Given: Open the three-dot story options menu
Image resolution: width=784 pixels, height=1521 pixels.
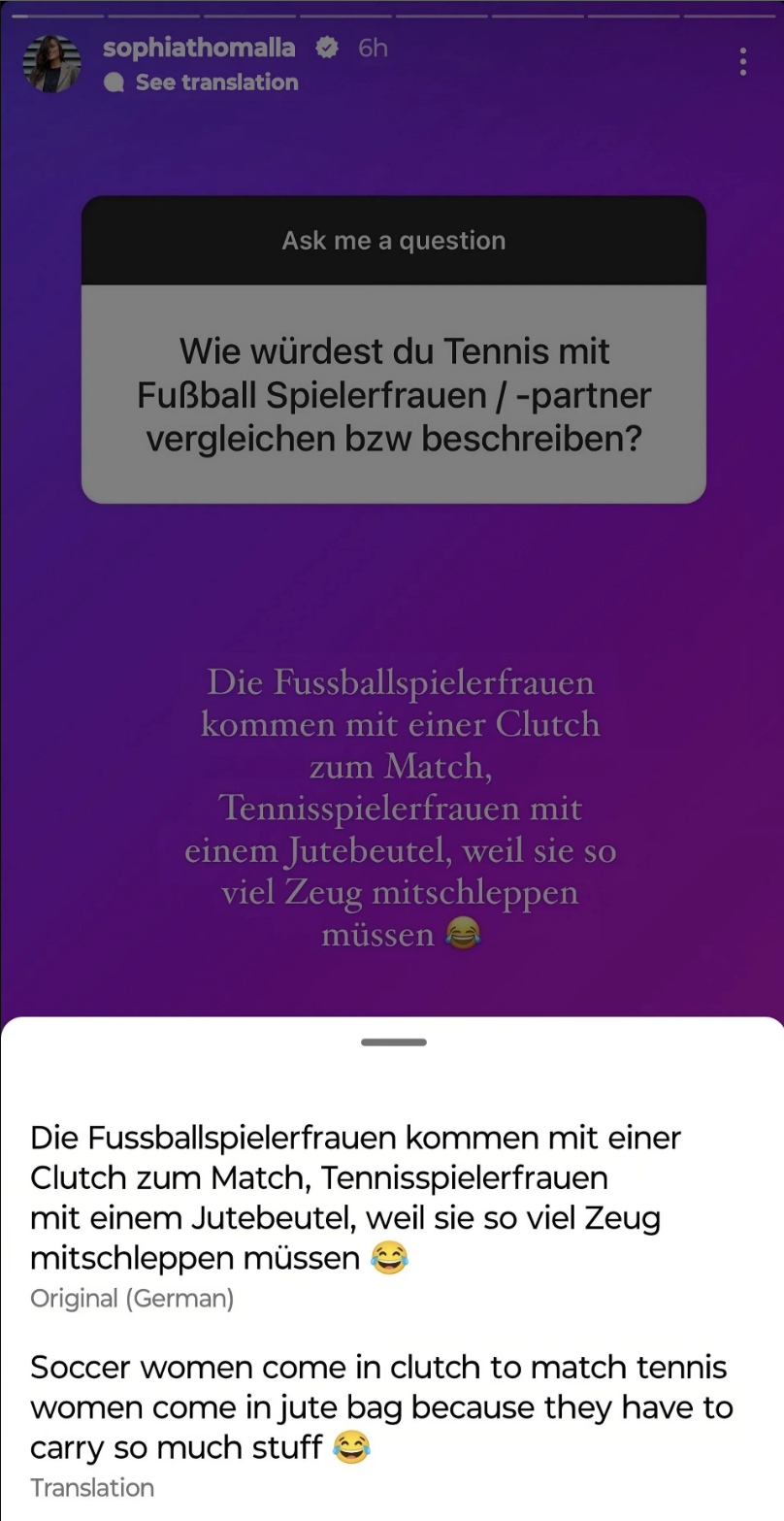Looking at the screenshot, I should click(742, 62).
